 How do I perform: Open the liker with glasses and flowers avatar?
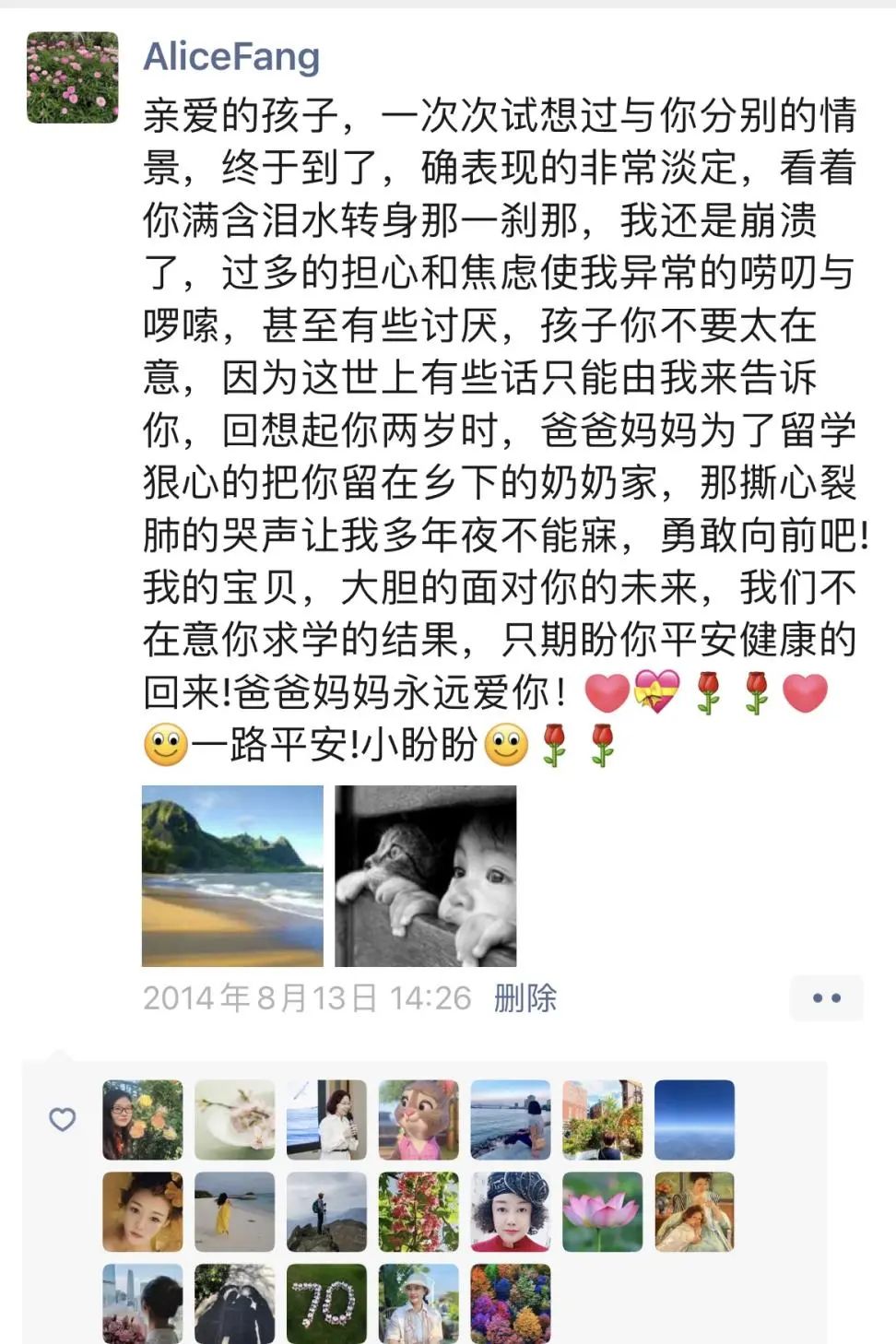[142, 1120]
